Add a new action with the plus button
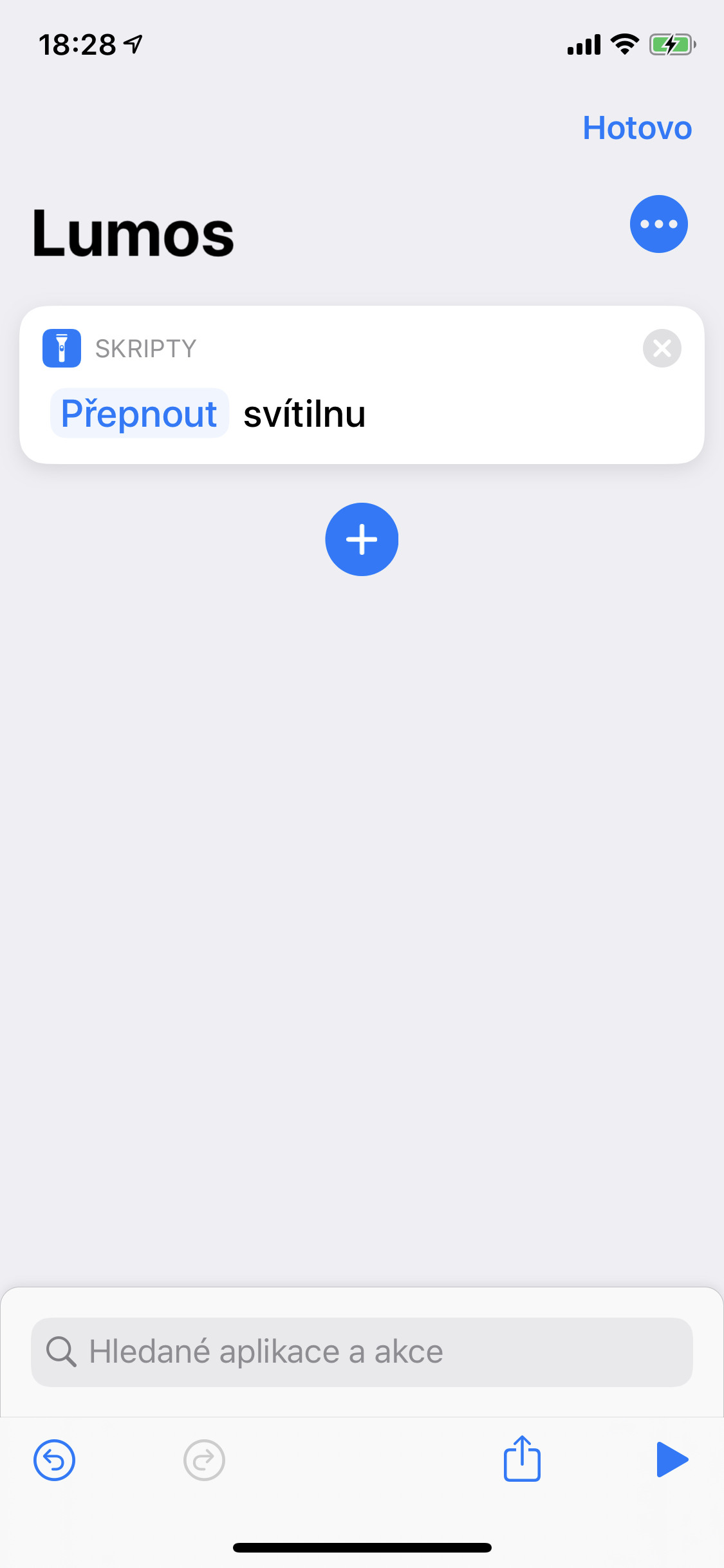Image resolution: width=724 pixels, height=1568 pixels. [x=362, y=539]
